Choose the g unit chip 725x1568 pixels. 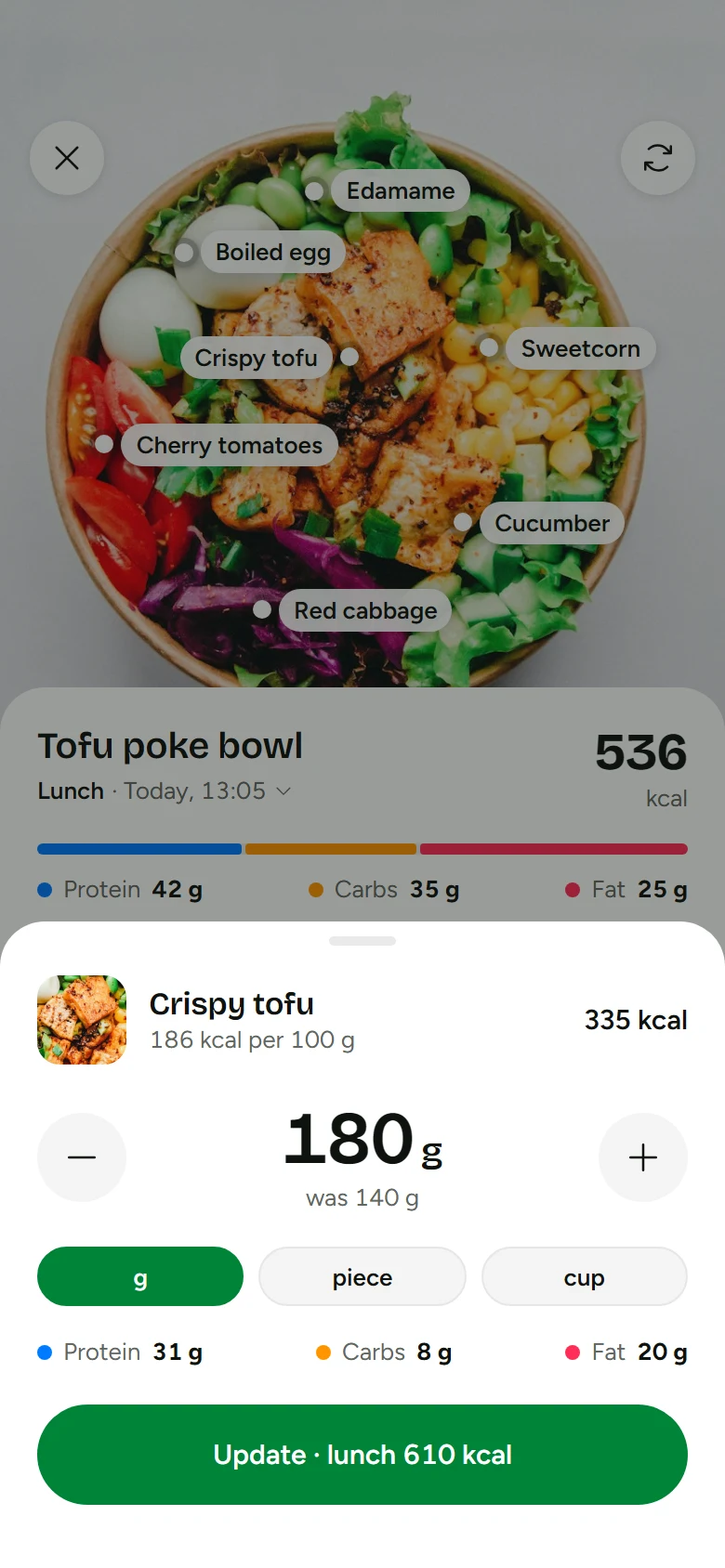pyautogui.click(x=140, y=1276)
